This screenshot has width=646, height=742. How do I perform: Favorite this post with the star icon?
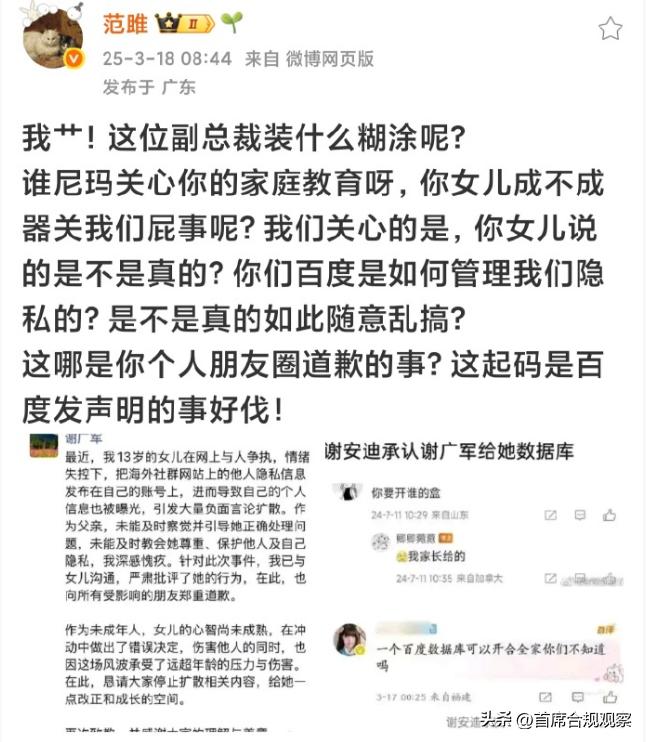click(610, 29)
